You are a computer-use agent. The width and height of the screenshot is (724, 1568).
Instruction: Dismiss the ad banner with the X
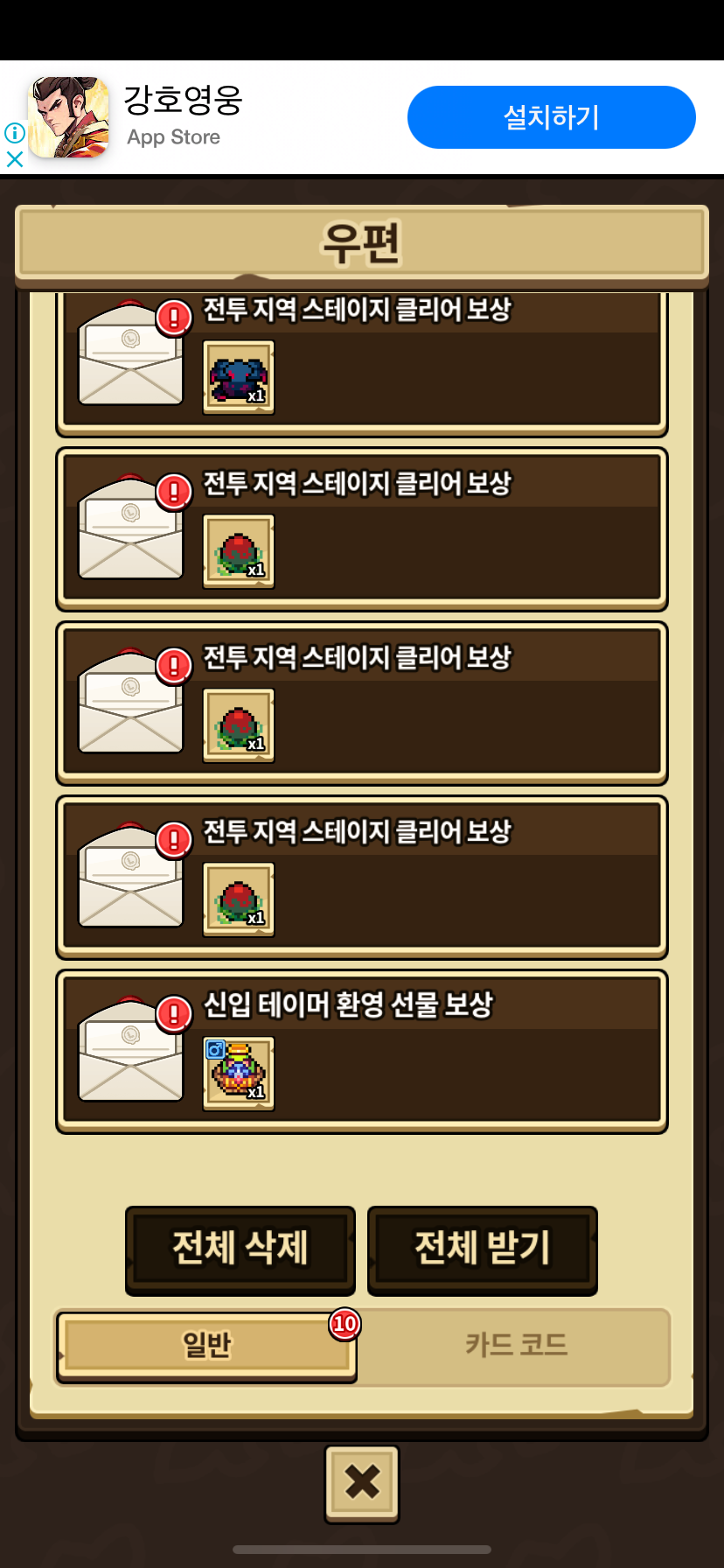15,159
